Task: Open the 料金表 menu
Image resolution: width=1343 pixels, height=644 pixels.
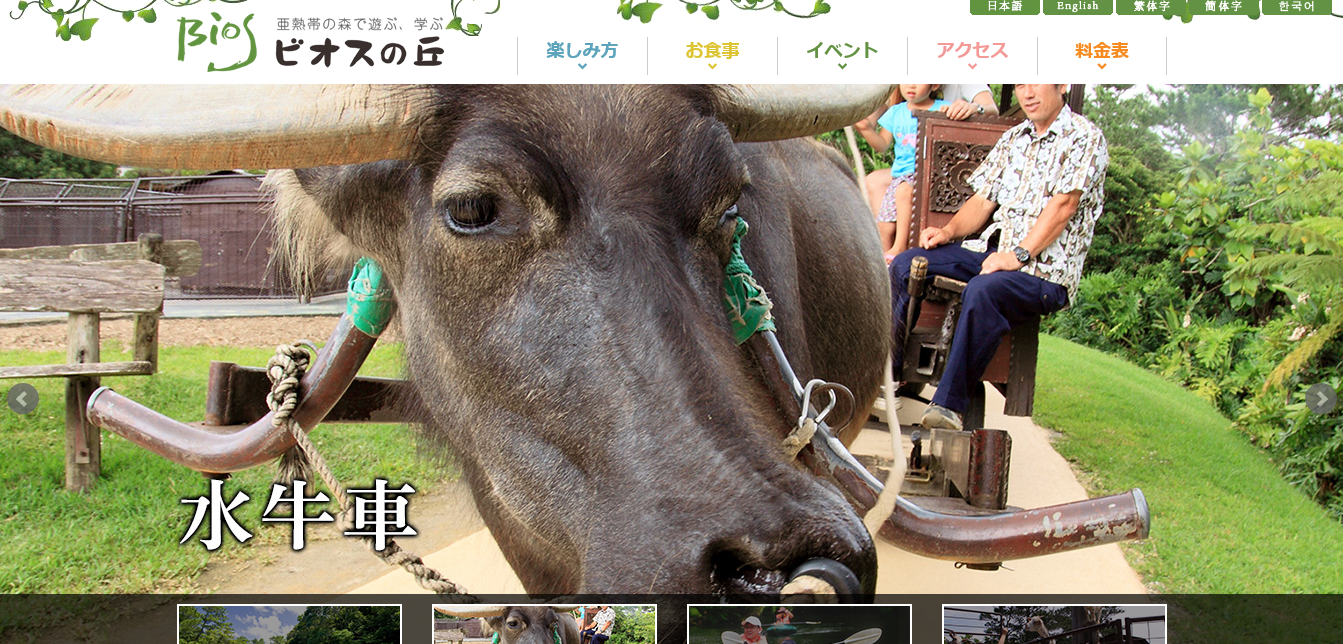Action: pyautogui.click(x=1101, y=54)
